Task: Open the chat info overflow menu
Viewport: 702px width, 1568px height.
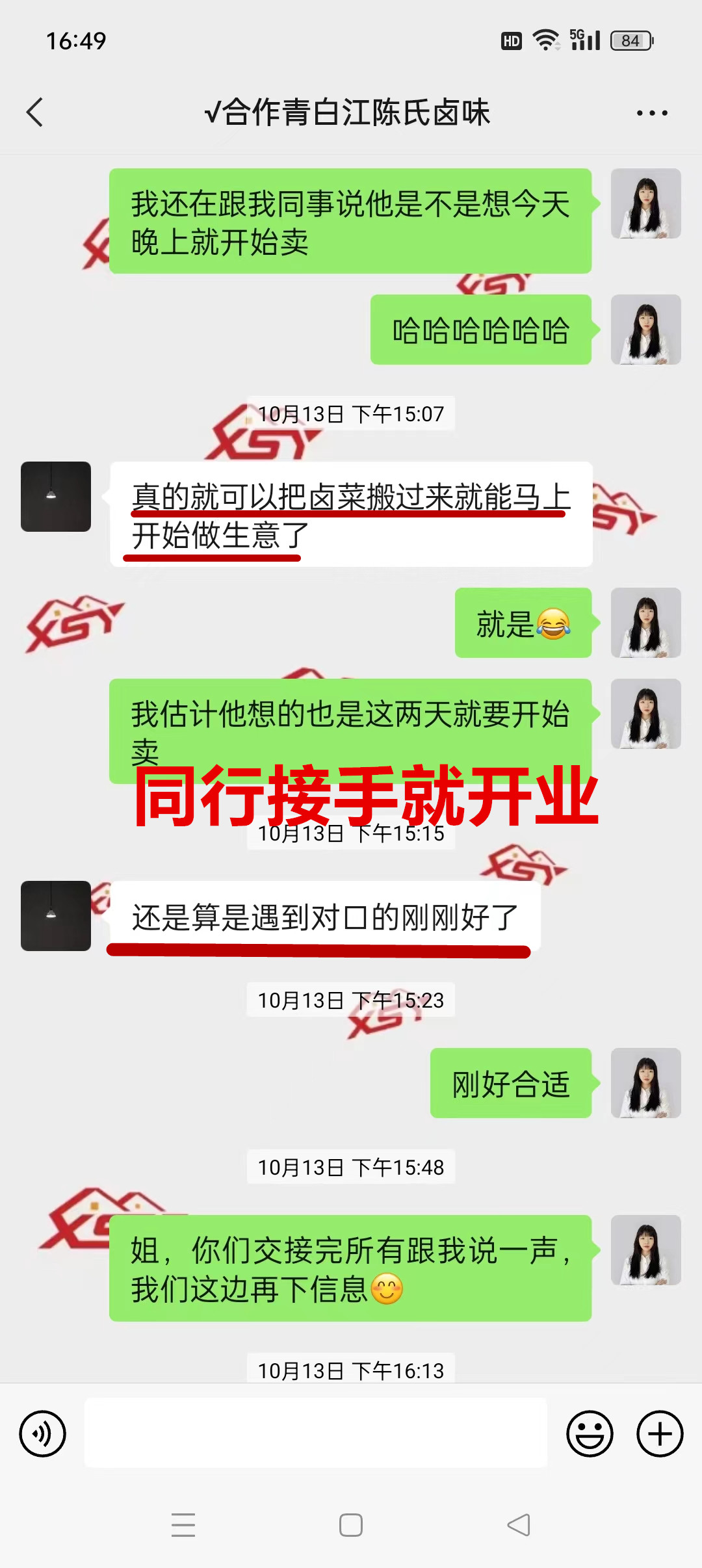Action: [651, 113]
